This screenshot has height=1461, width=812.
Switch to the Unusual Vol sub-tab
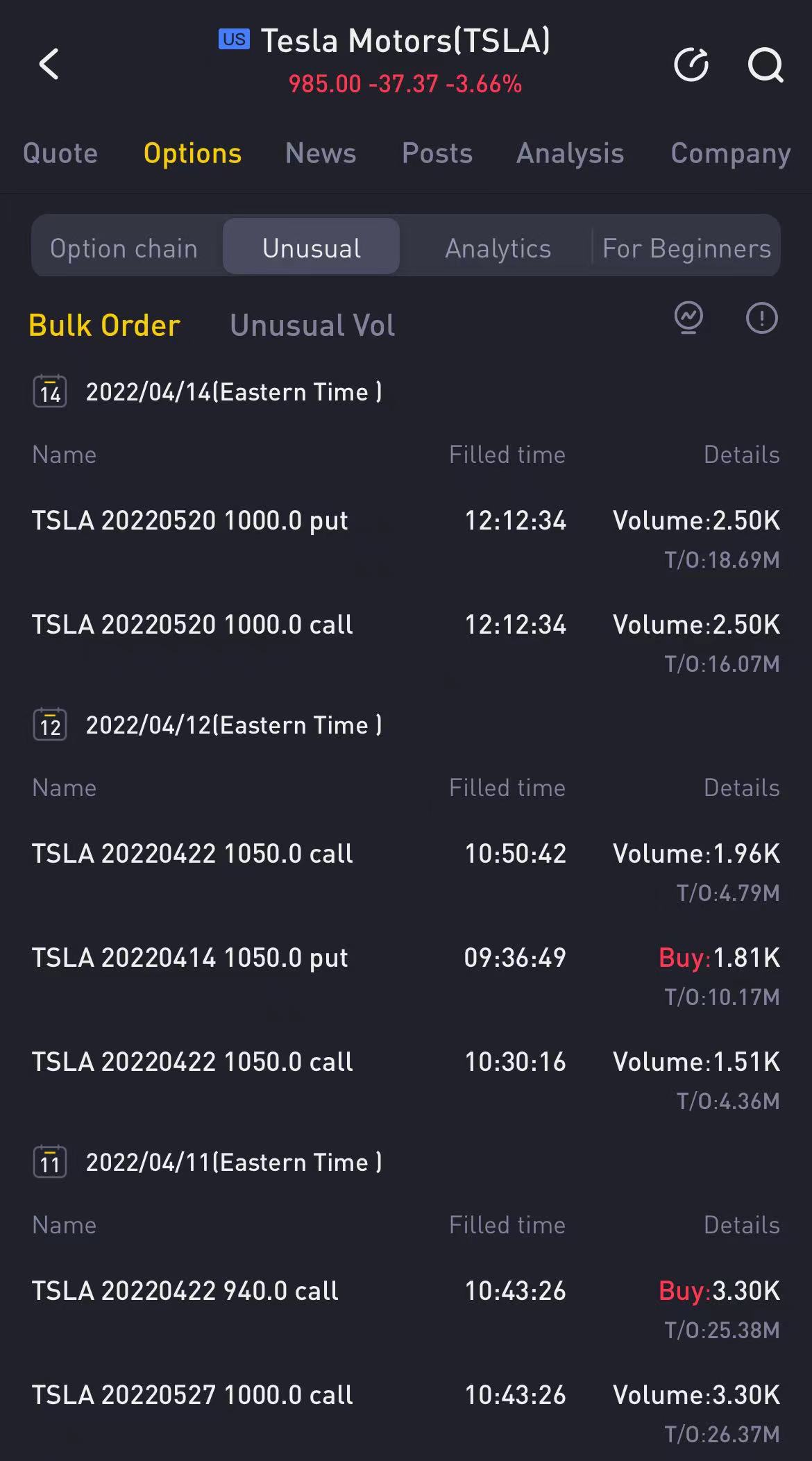(312, 326)
